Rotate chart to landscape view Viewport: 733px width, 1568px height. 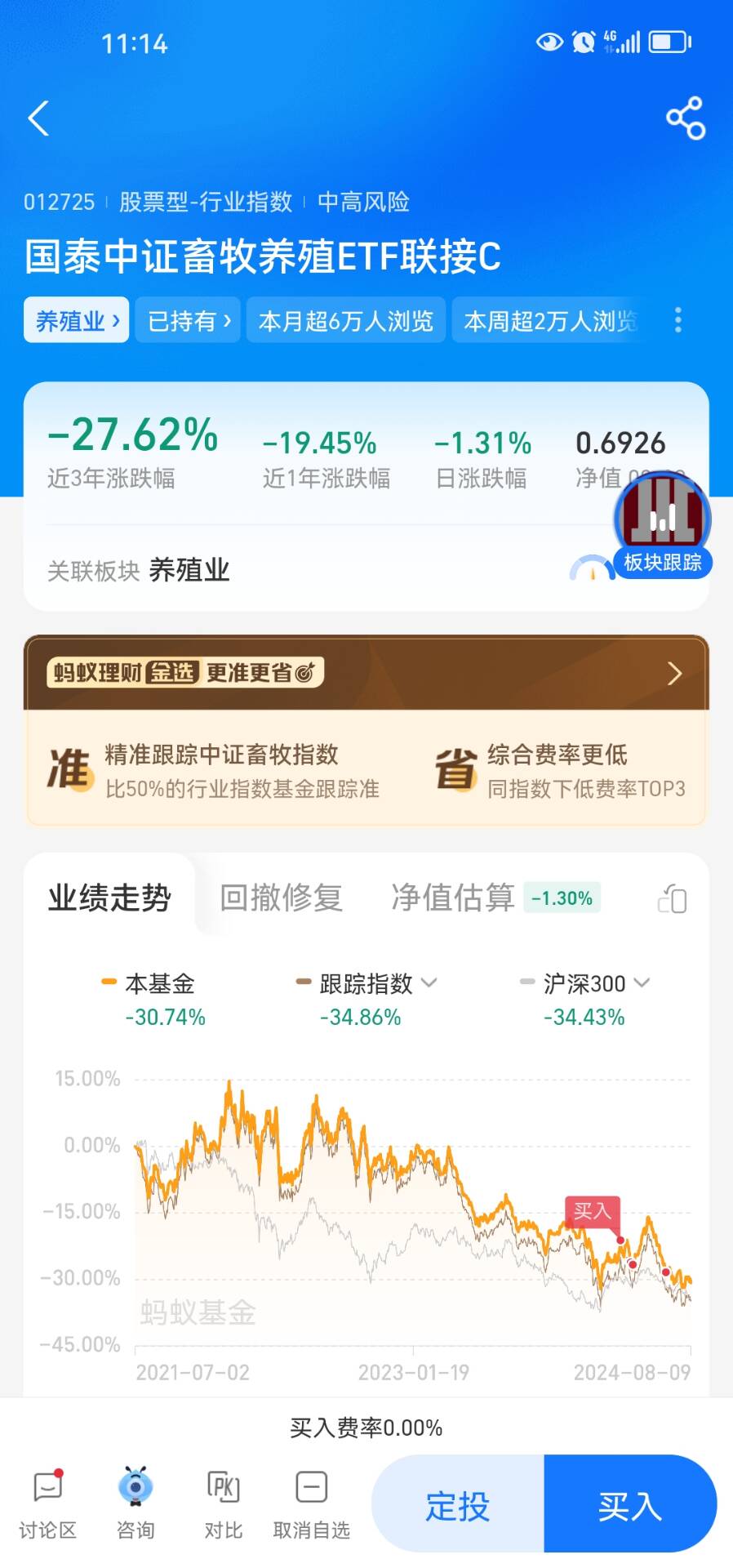click(x=672, y=898)
